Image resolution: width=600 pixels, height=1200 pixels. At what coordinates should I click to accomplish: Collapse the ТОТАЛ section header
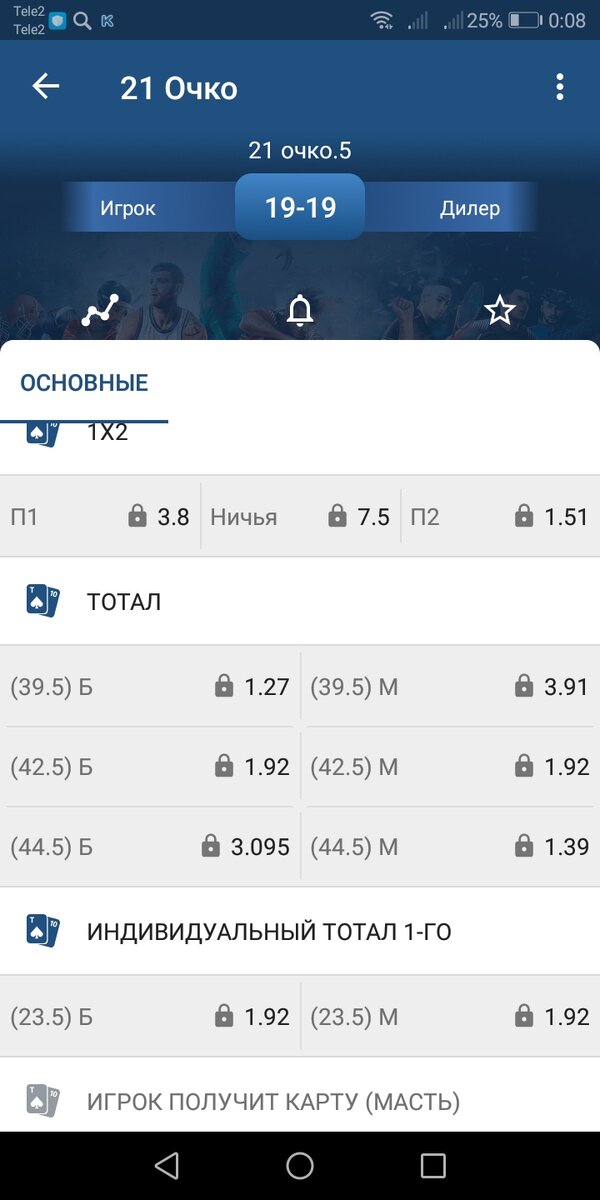click(x=300, y=601)
